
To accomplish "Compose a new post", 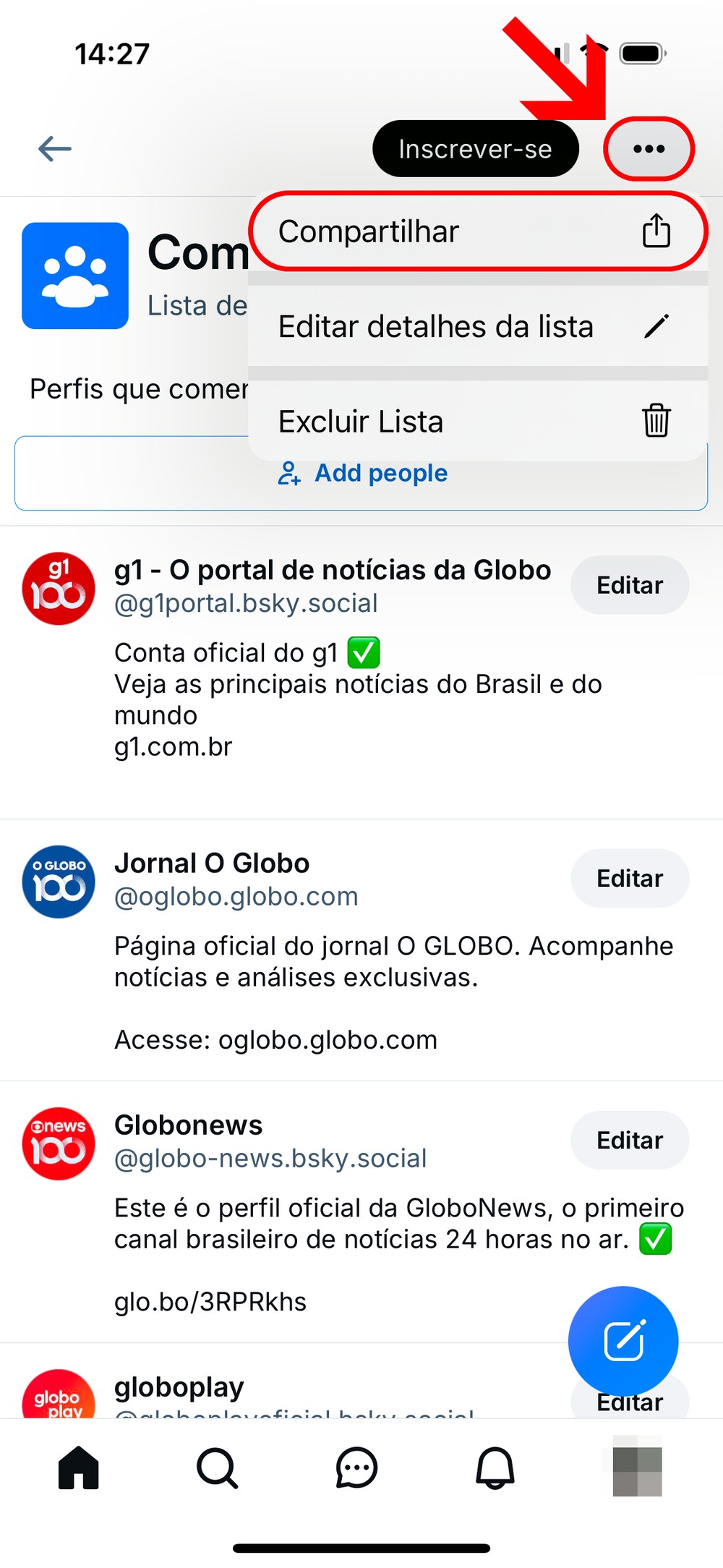I will point(623,1341).
